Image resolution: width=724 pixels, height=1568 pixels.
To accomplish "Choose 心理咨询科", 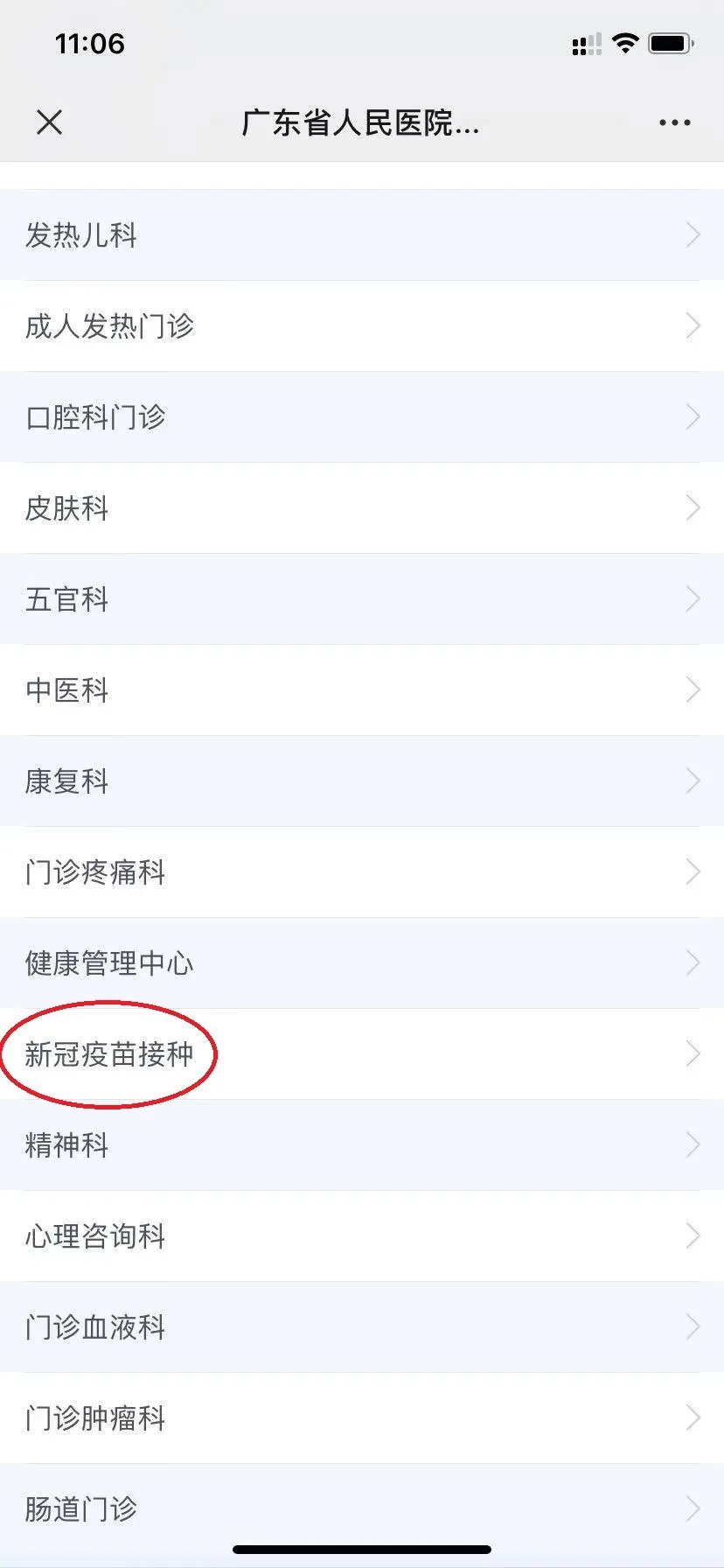I will coord(362,1236).
